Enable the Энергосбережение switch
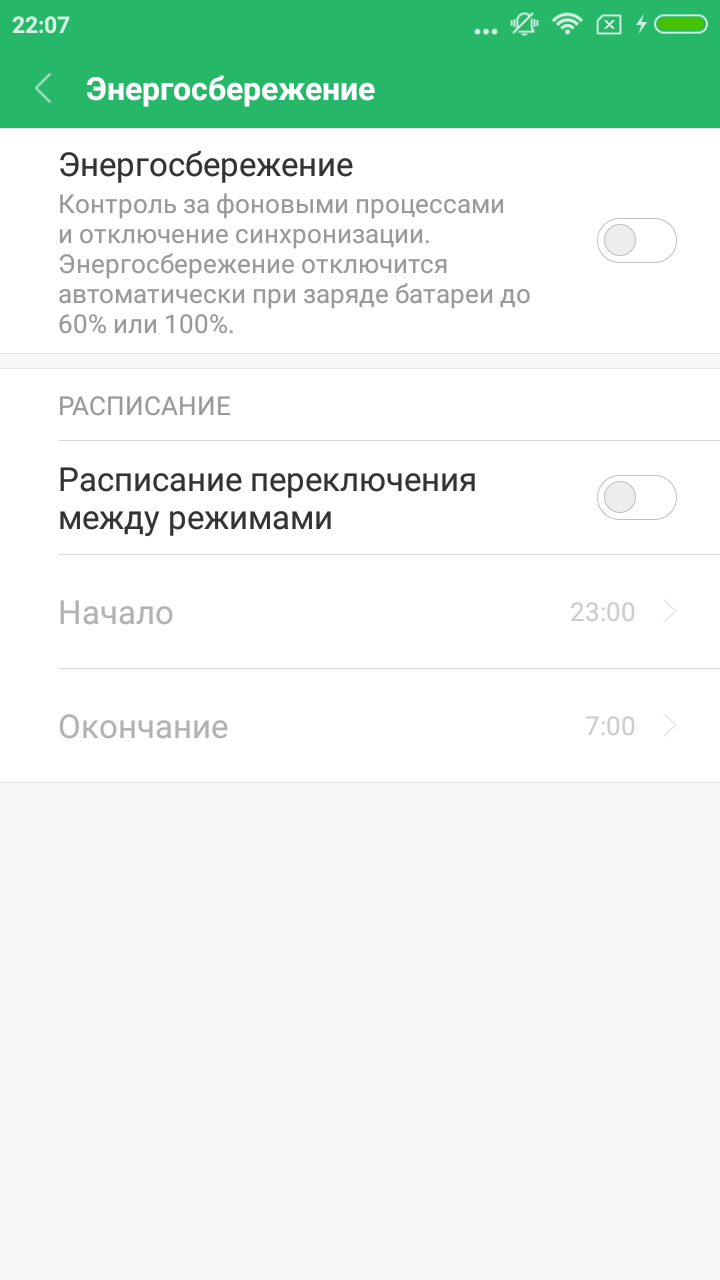The height and width of the screenshot is (1280, 720). [637, 240]
